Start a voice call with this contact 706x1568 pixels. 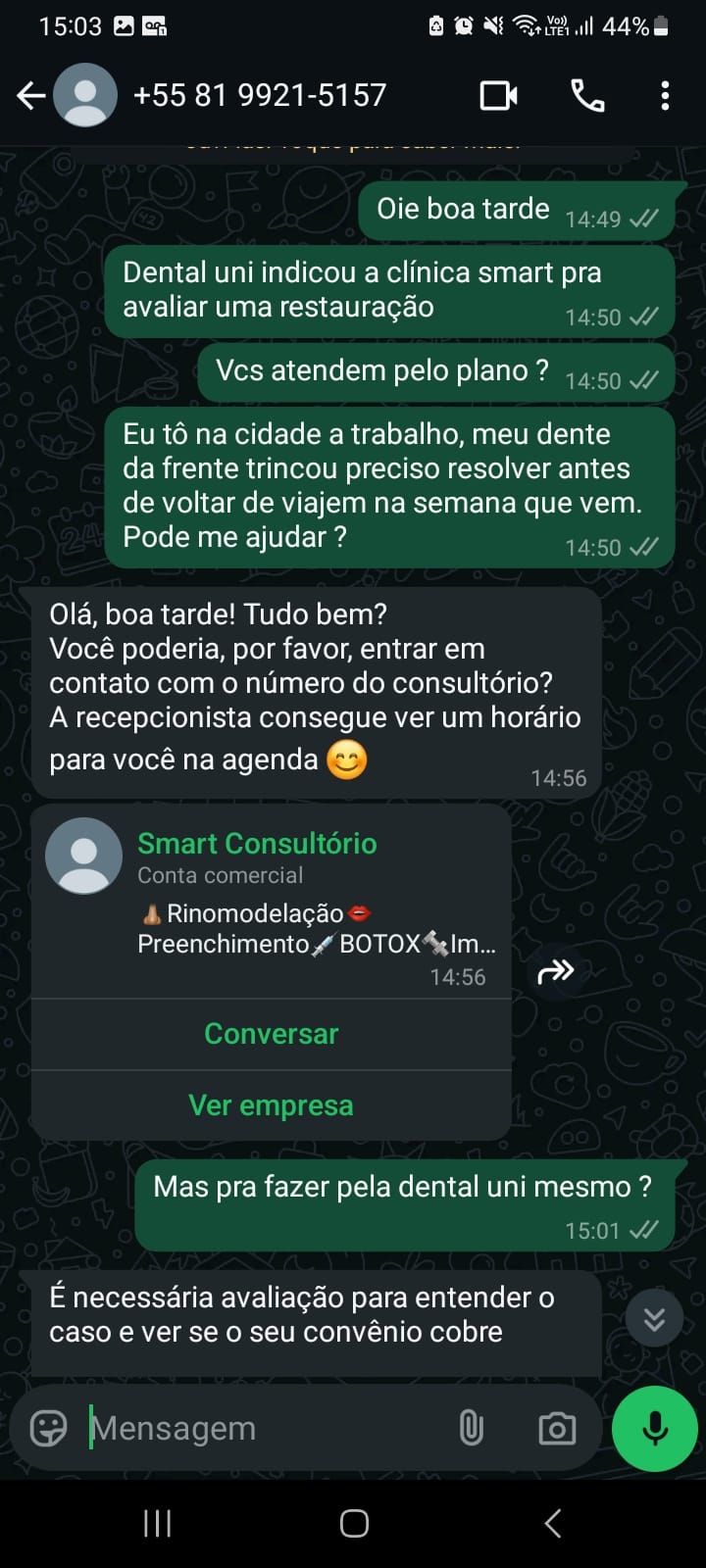pyautogui.click(x=587, y=96)
